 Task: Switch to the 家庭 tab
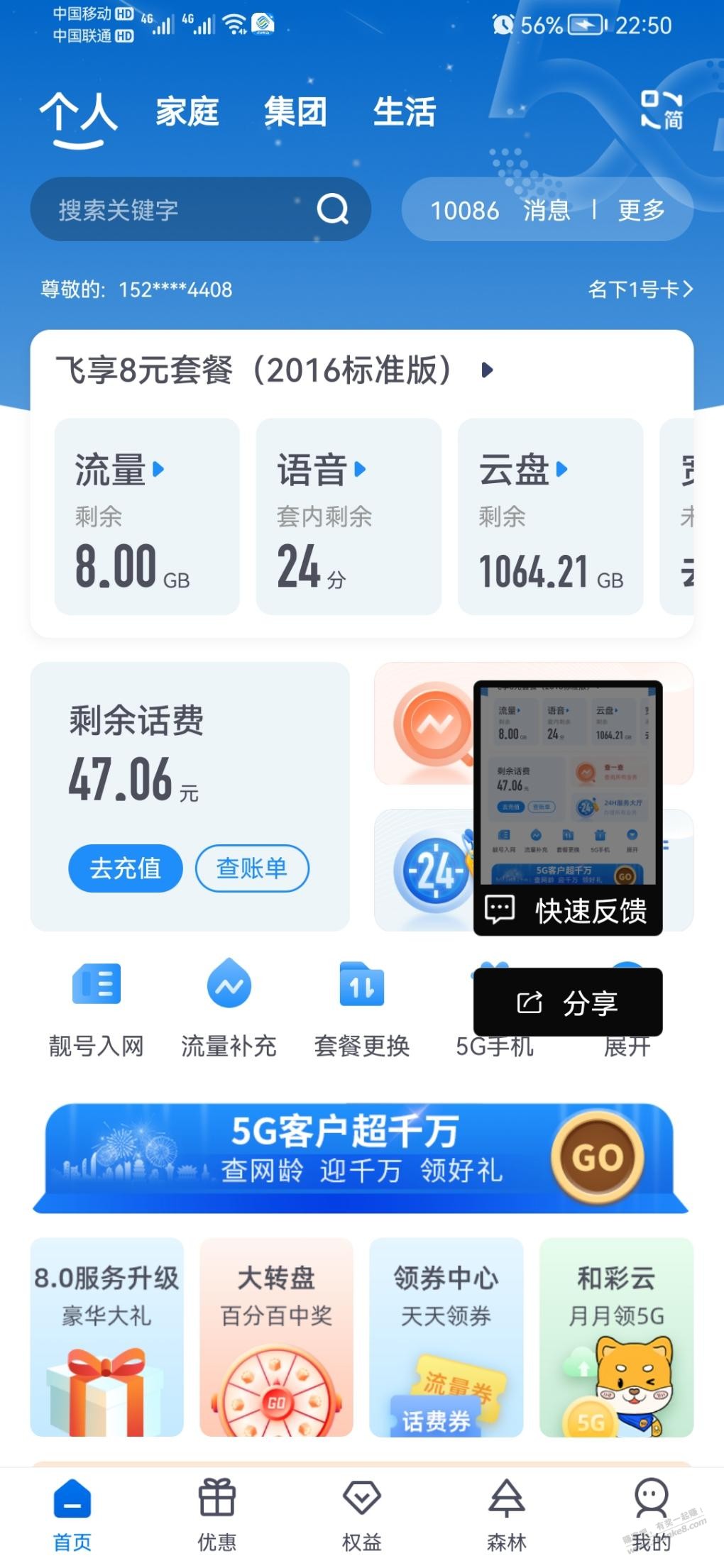[187, 112]
